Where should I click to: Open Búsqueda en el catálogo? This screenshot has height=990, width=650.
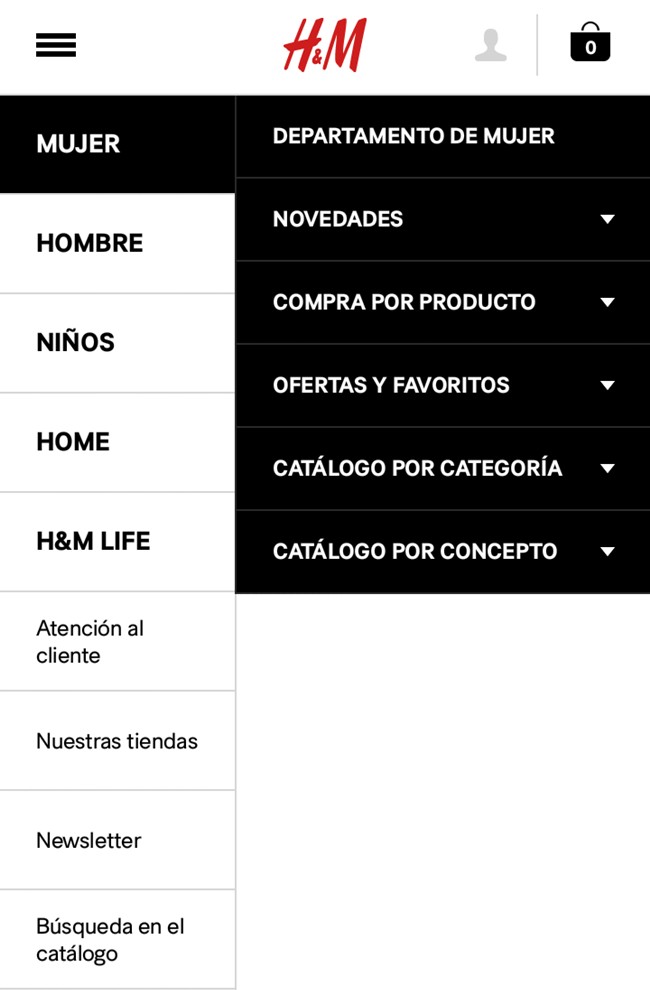pos(117,939)
